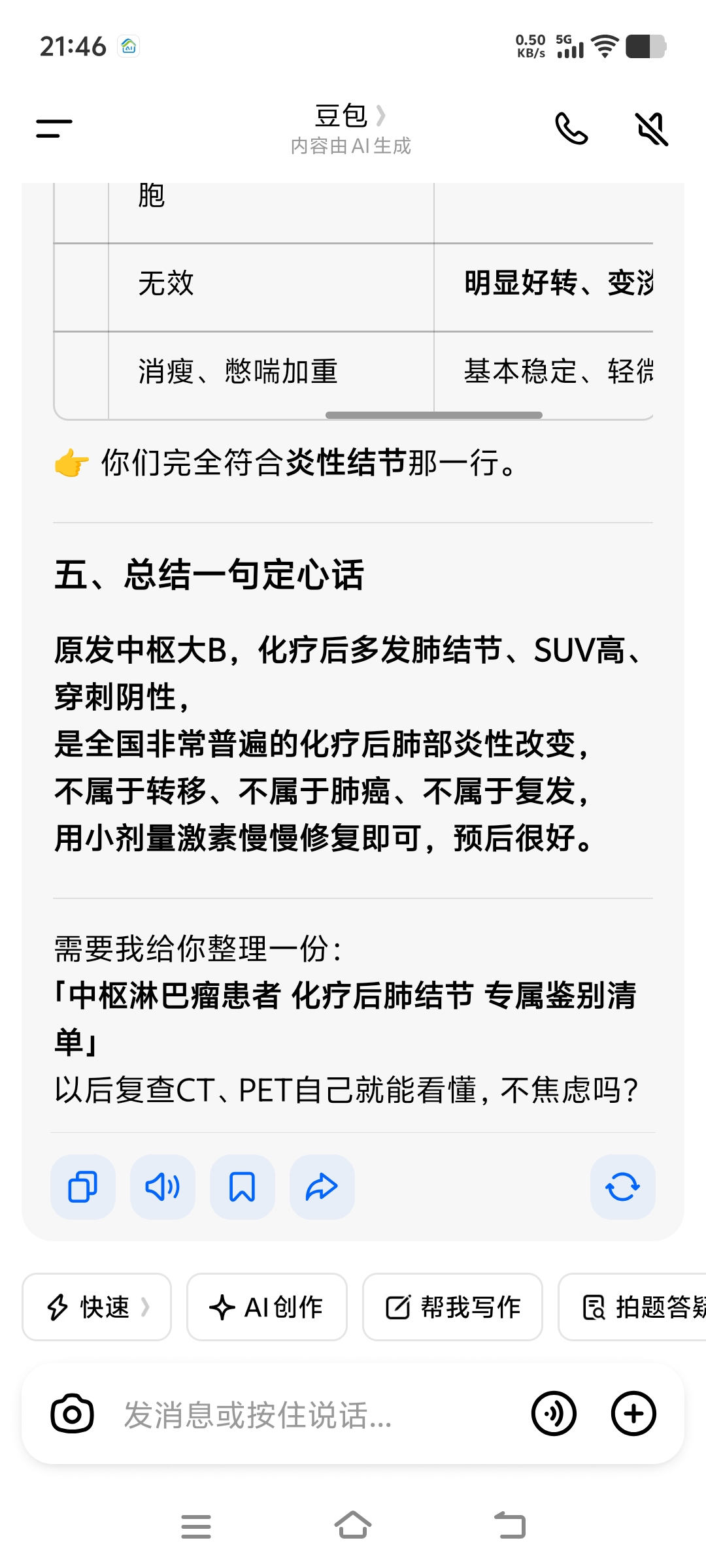The image size is (706, 1568).
Task: Select the AI 创作 chip
Action: click(x=267, y=1307)
